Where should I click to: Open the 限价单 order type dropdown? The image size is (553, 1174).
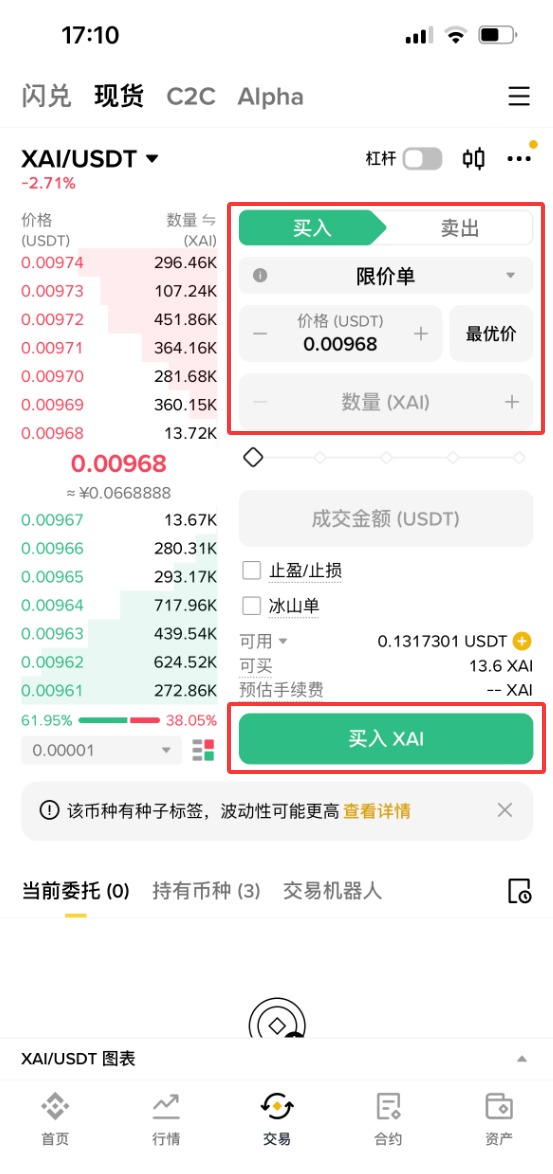coord(386,276)
